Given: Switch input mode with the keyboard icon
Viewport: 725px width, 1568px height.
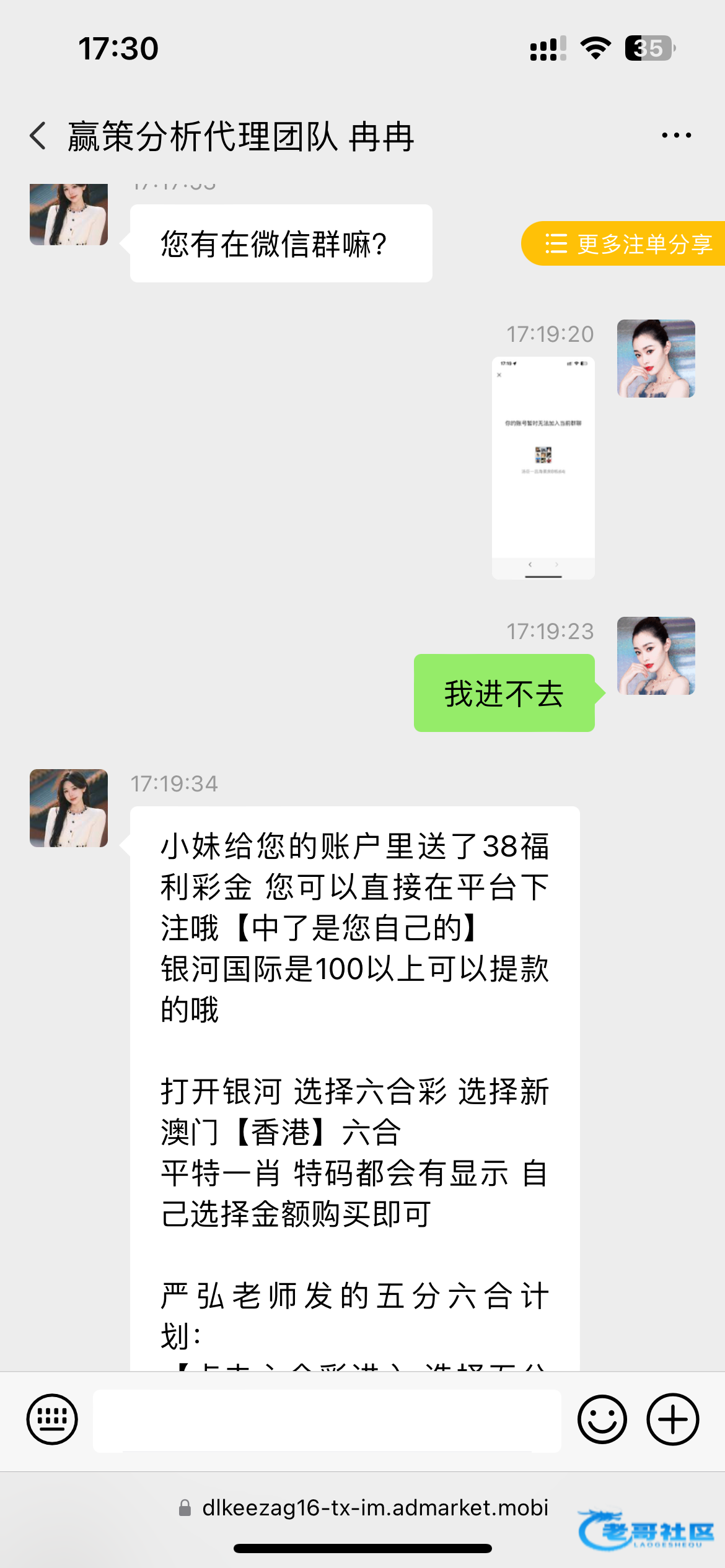Looking at the screenshot, I should click(x=52, y=1419).
